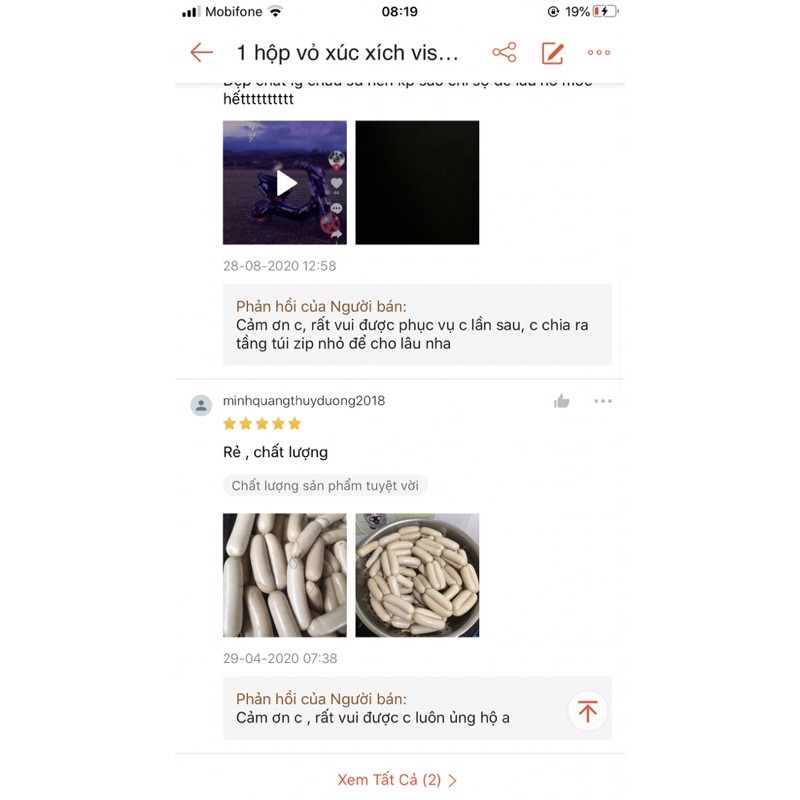View the sausages in pot photo
800x800 pixels.
click(x=417, y=575)
